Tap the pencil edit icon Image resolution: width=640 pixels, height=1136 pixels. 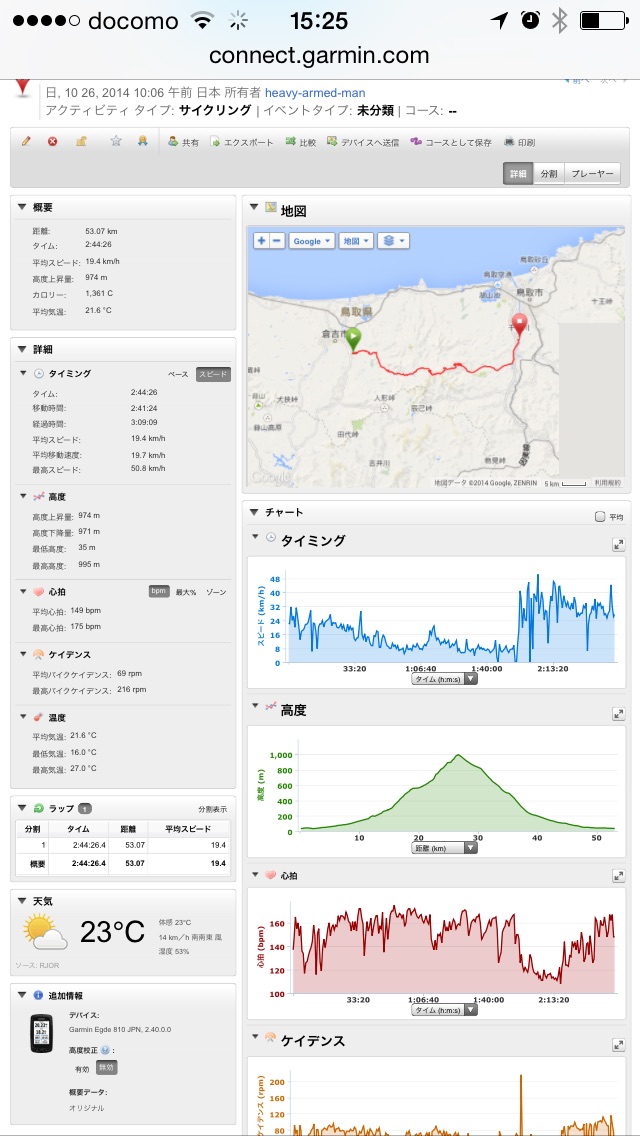pos(27,142)
